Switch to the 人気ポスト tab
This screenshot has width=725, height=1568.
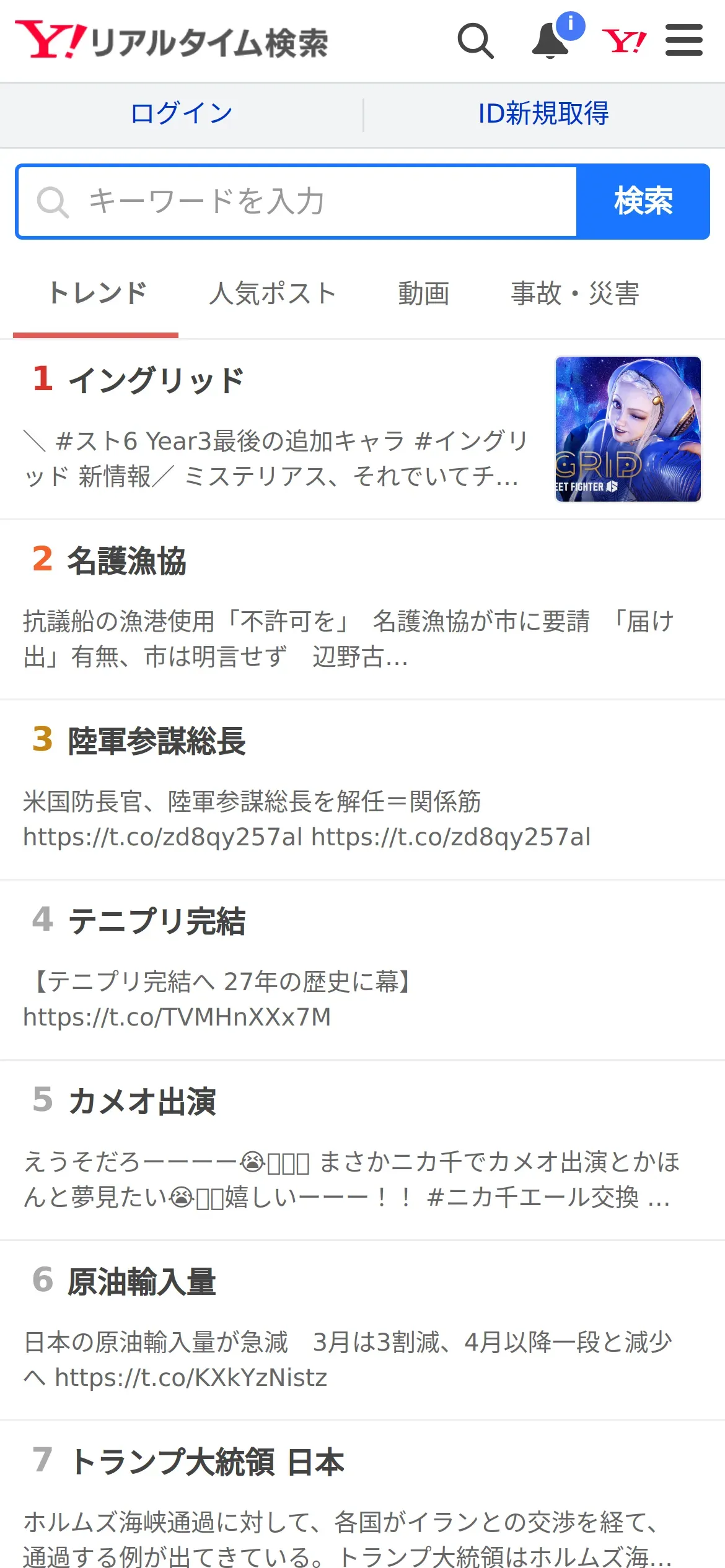pyautogui.click(x=273, y=294)
